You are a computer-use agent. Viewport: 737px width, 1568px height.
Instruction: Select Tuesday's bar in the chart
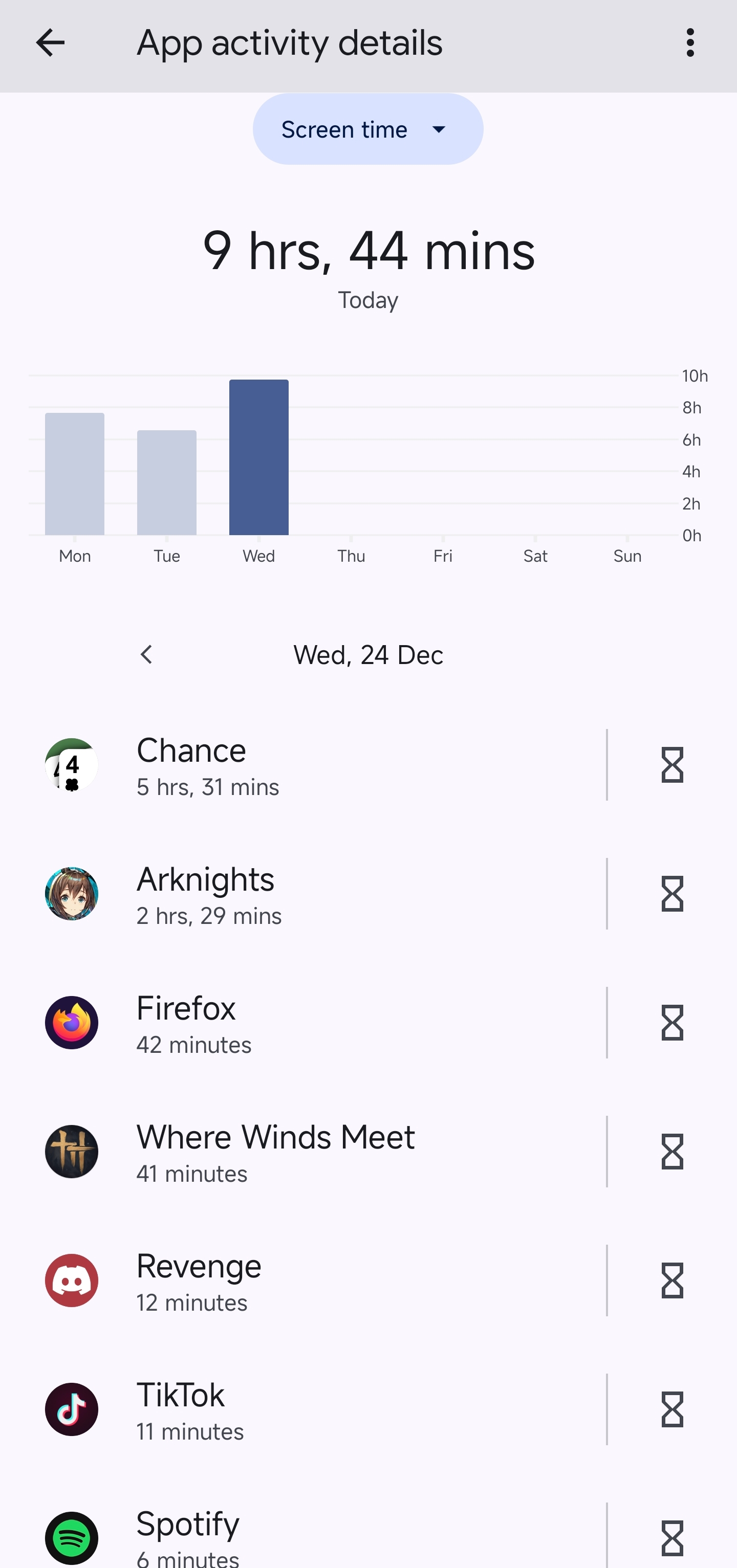tap(166, 482)
